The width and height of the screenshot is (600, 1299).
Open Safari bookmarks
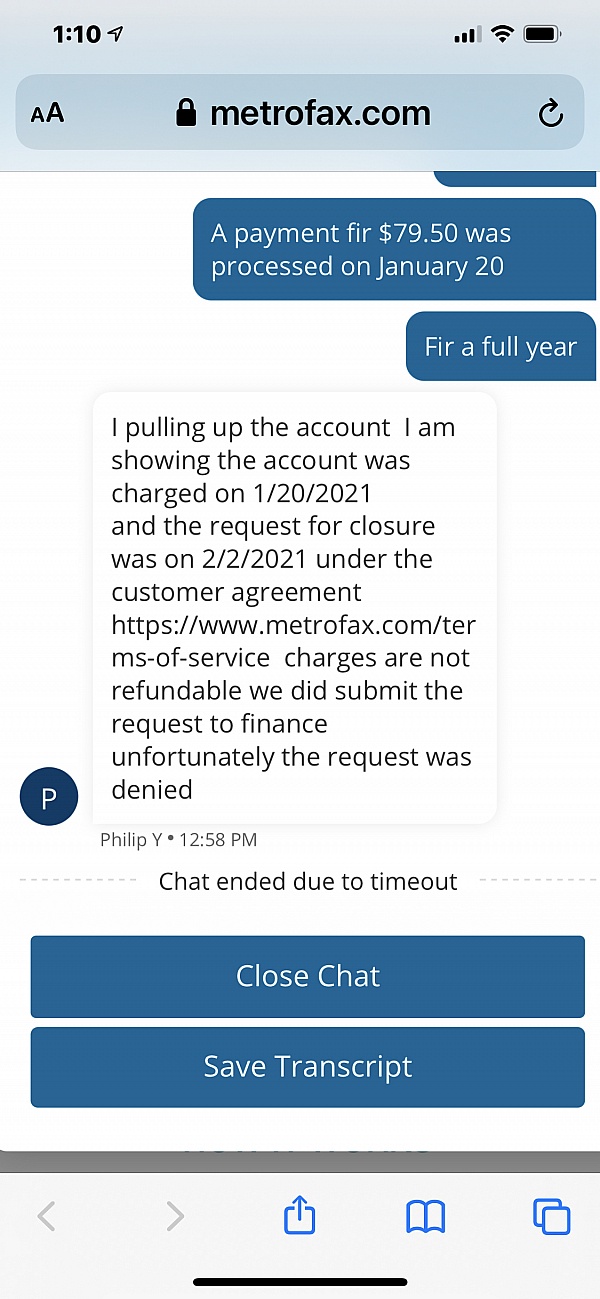pyautogui.click(x=425, y=1217)
